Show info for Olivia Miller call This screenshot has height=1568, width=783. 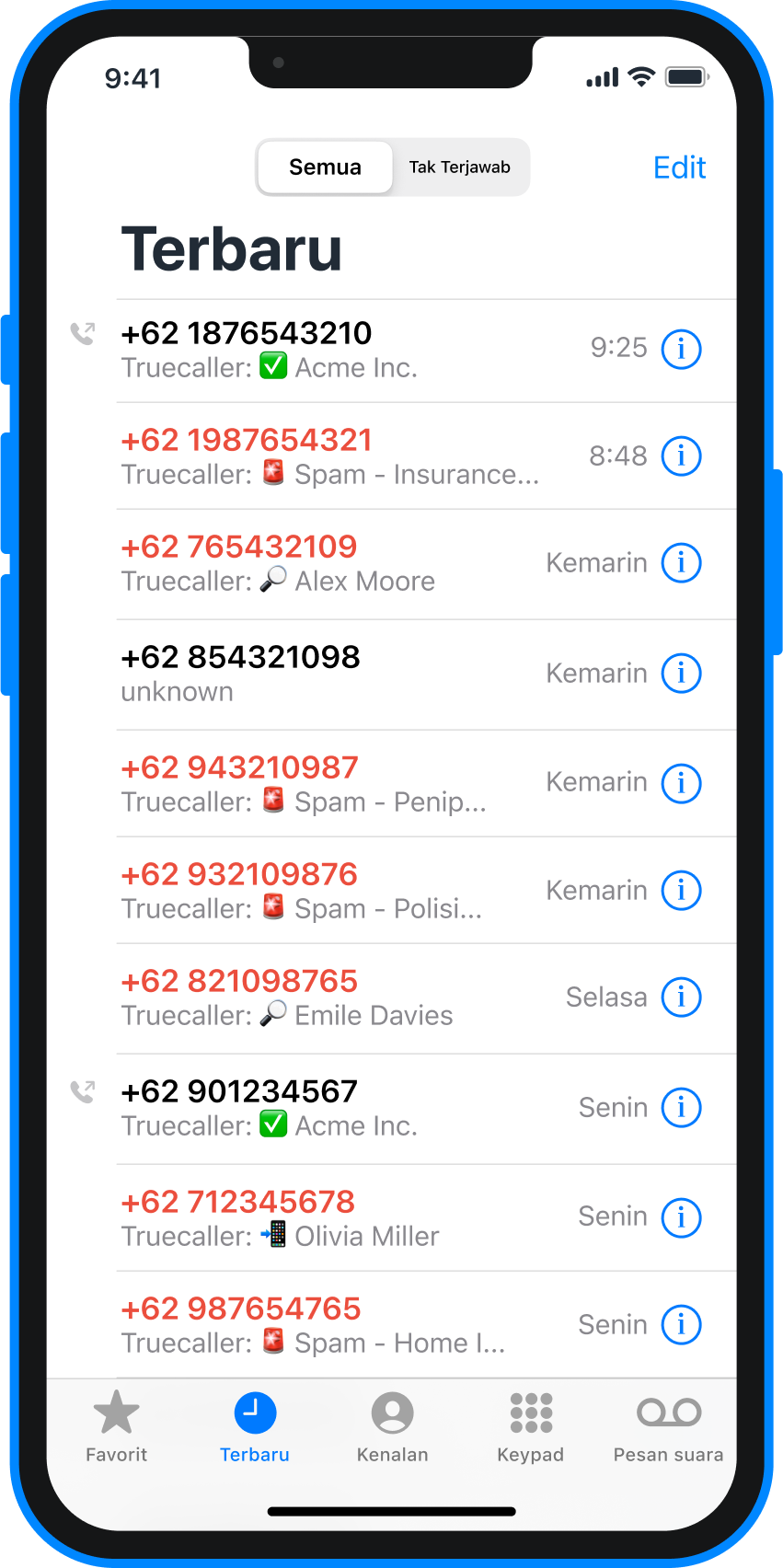(682, 1218)
